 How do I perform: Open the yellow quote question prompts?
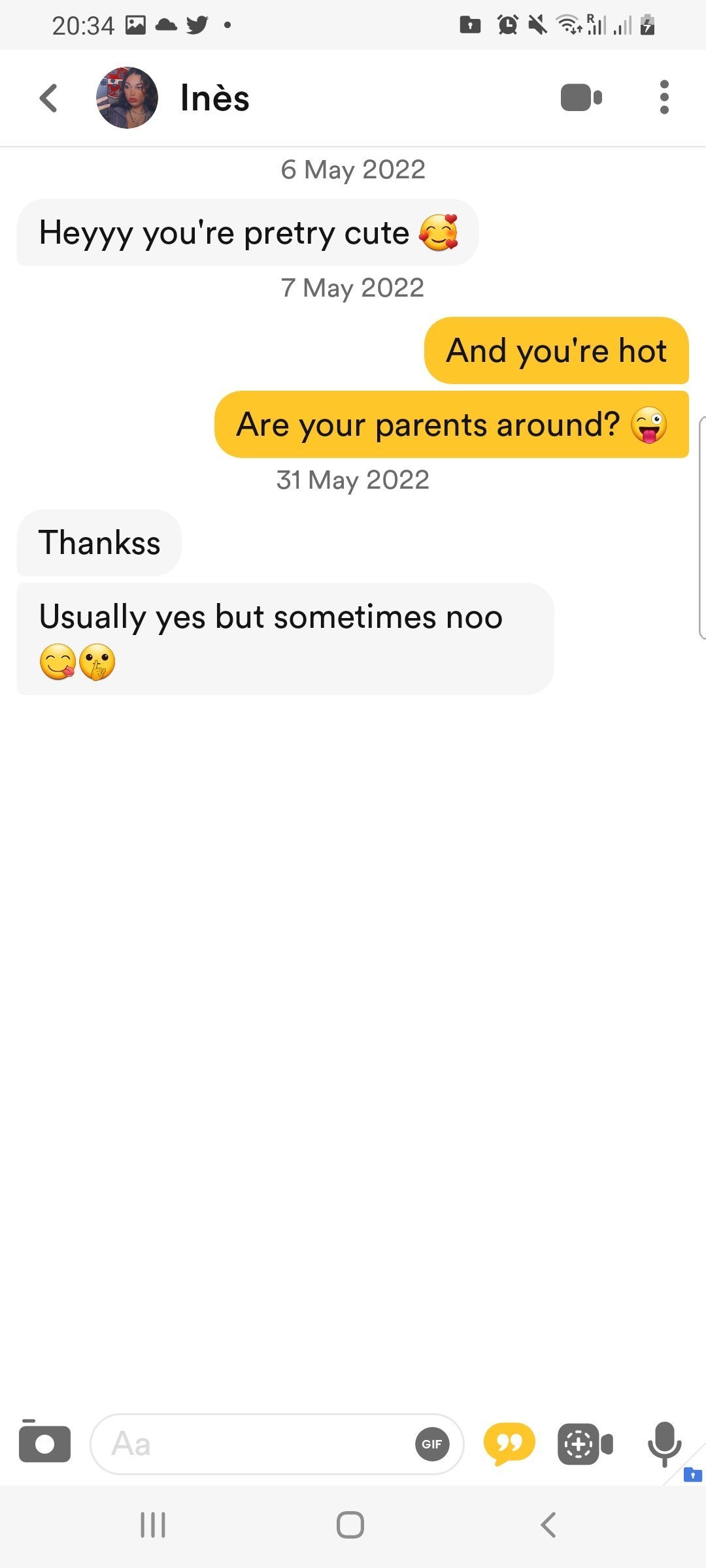click(x=509, y=1443)
